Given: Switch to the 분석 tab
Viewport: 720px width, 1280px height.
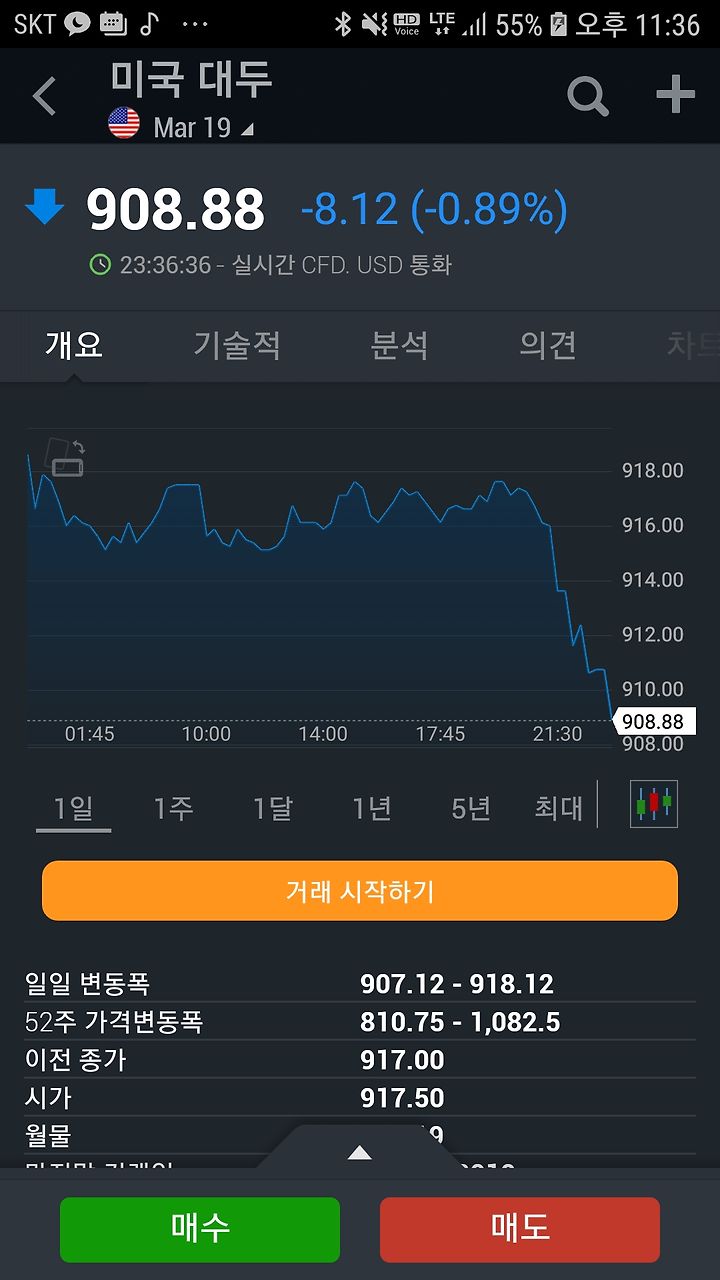Looking at the screenshot, I should click(399, 346).
